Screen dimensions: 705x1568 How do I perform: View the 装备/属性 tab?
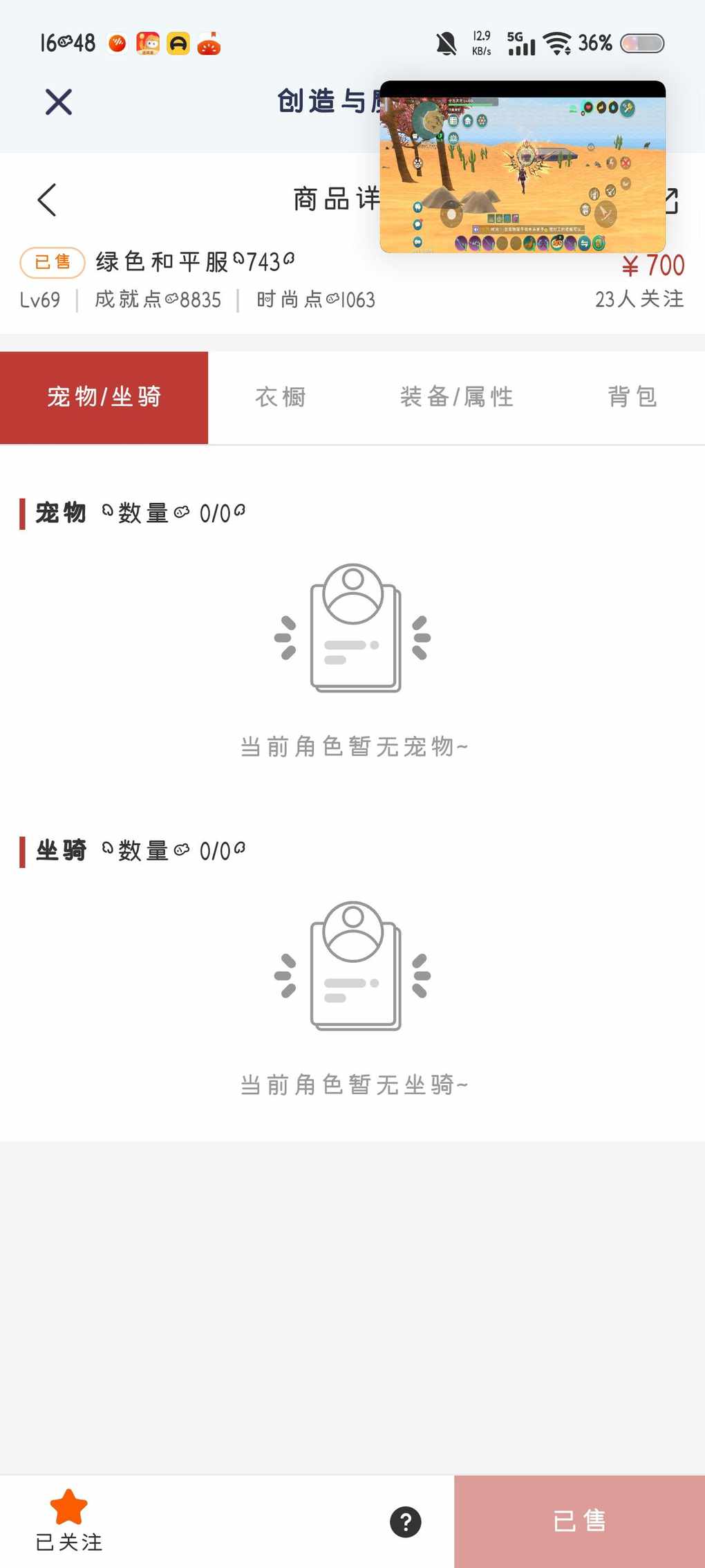pos(457,397)
